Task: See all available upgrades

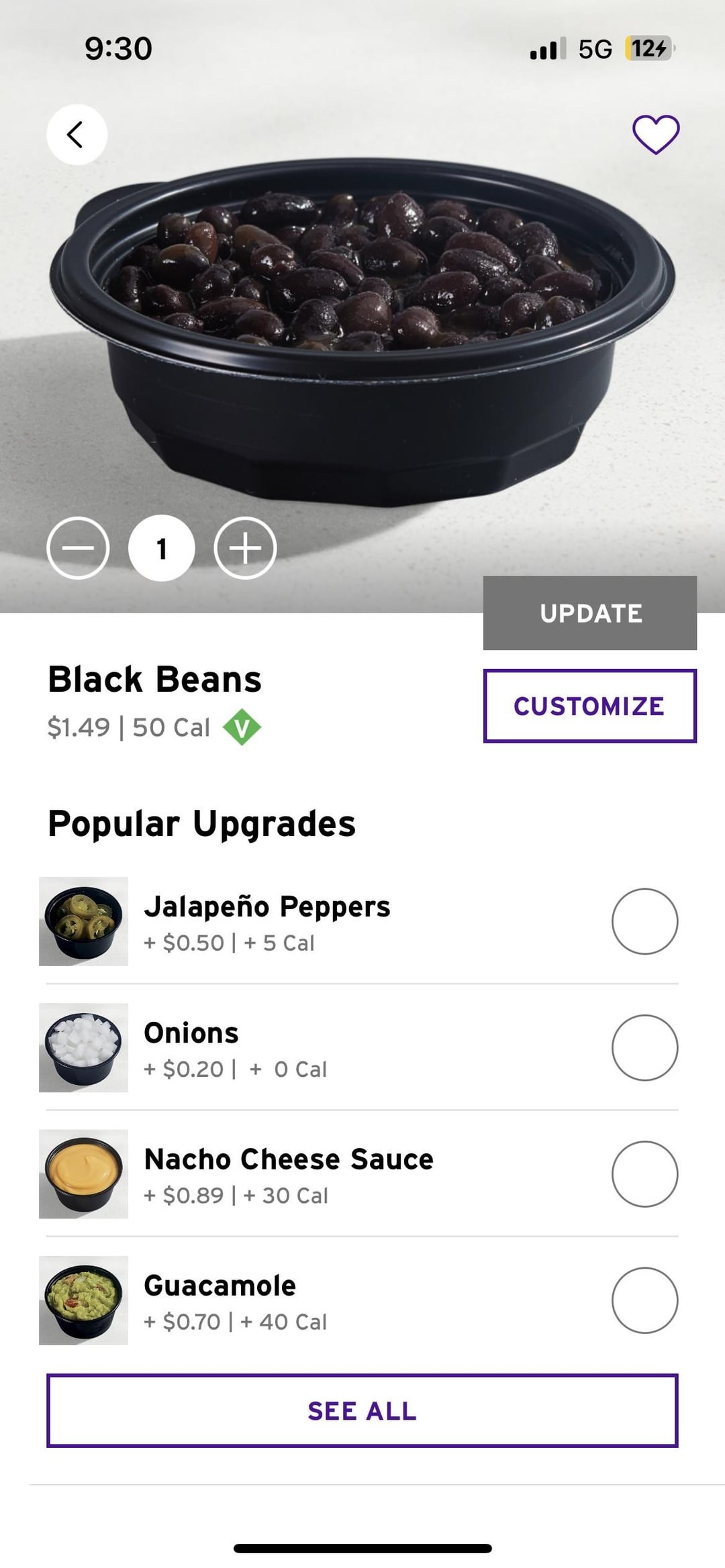Action: pos(362,1410)
